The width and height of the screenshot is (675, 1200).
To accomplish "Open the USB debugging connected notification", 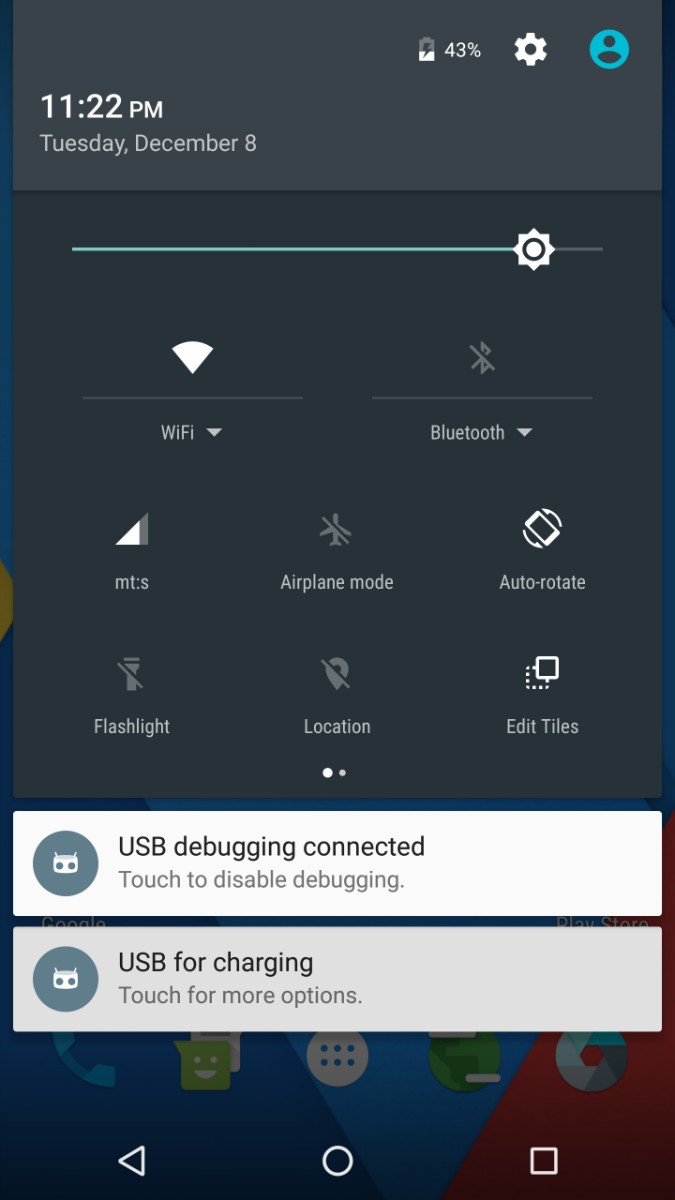I will pos(337,863).
